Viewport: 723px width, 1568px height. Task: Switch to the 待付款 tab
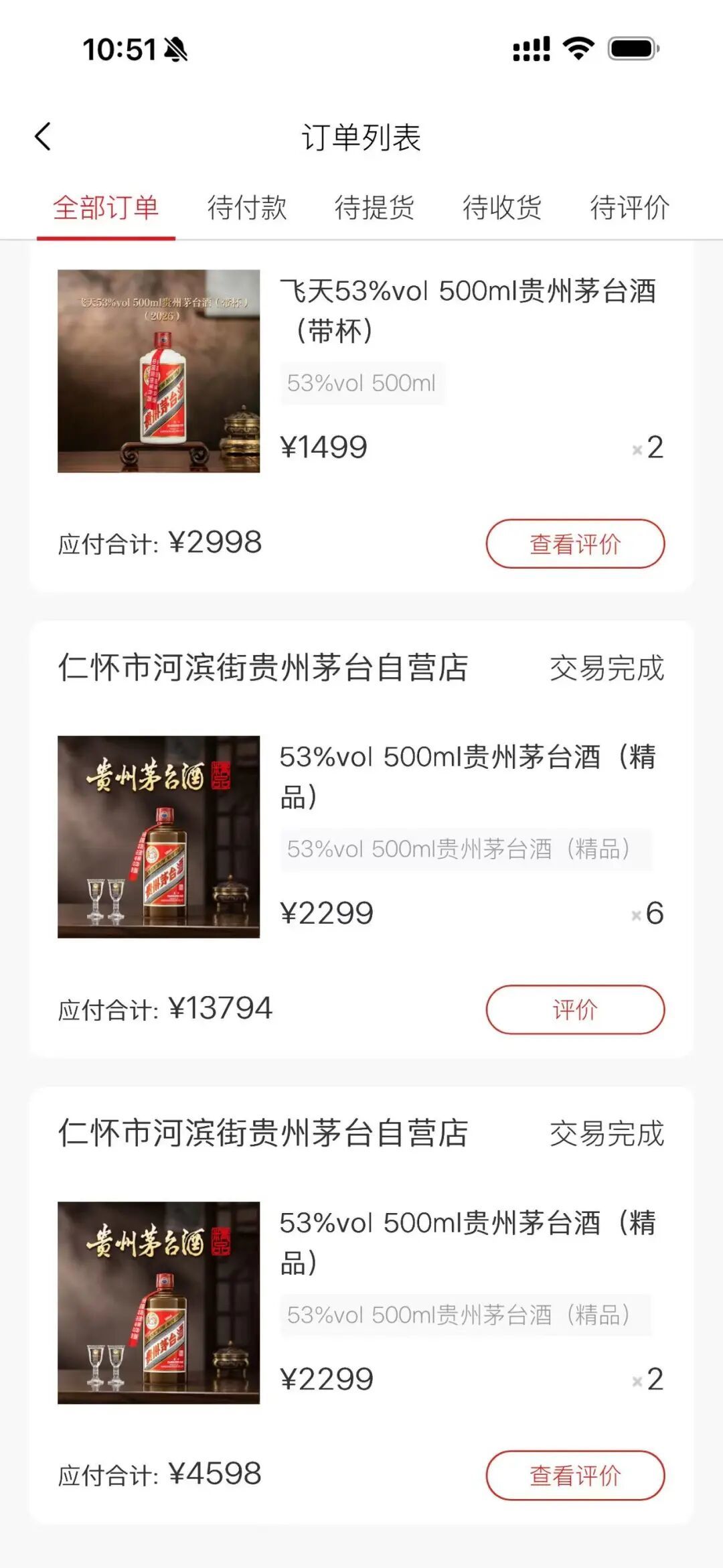point(247,208)
